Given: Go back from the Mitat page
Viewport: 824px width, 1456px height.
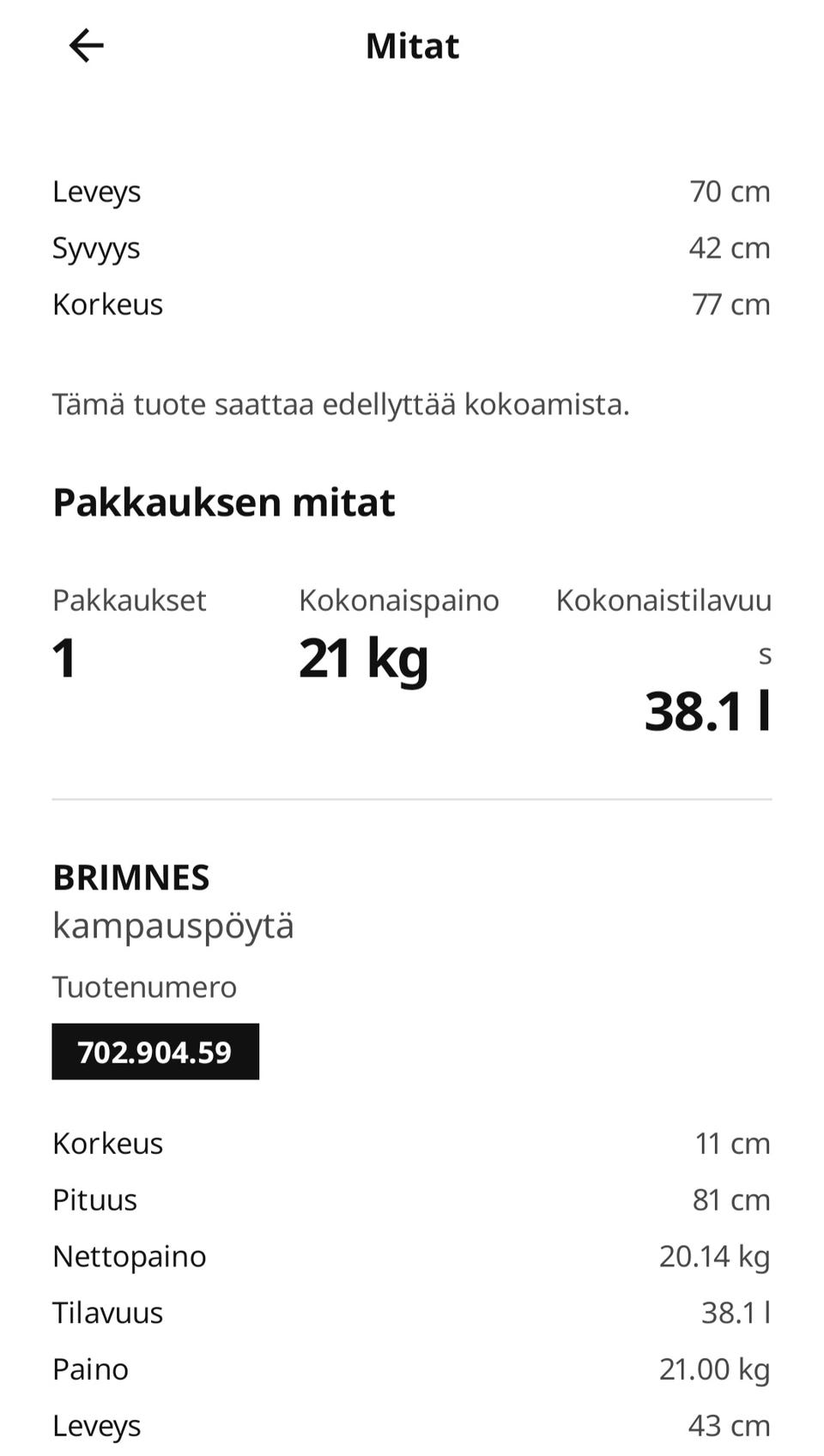Looking at the screenshot, I should pyautogui.click(x=86, y=45).
